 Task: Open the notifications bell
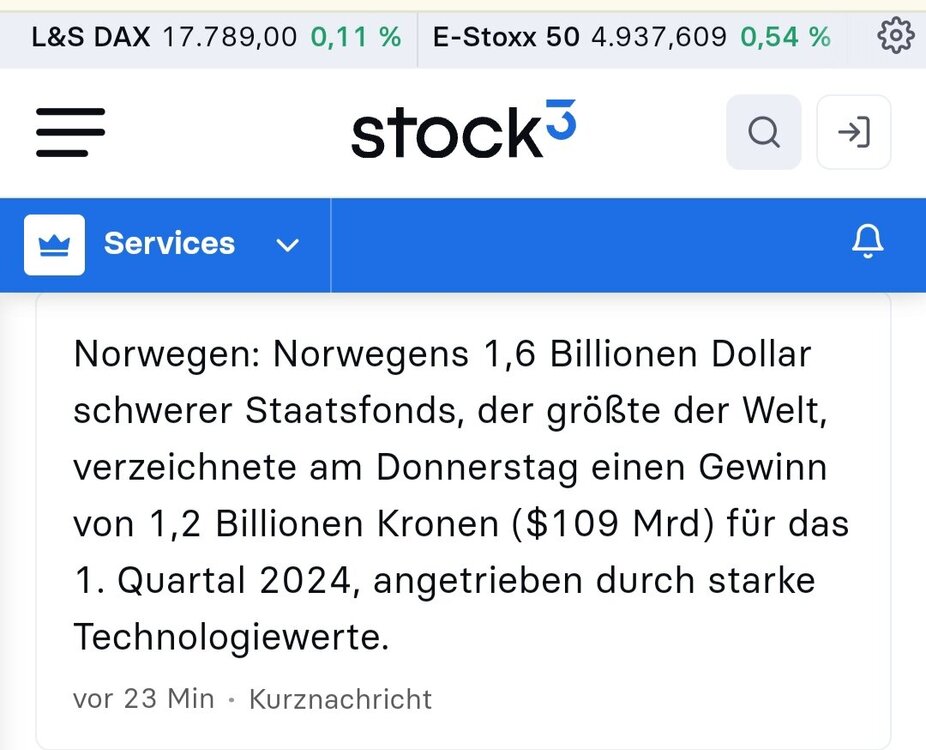coord(867,243)
